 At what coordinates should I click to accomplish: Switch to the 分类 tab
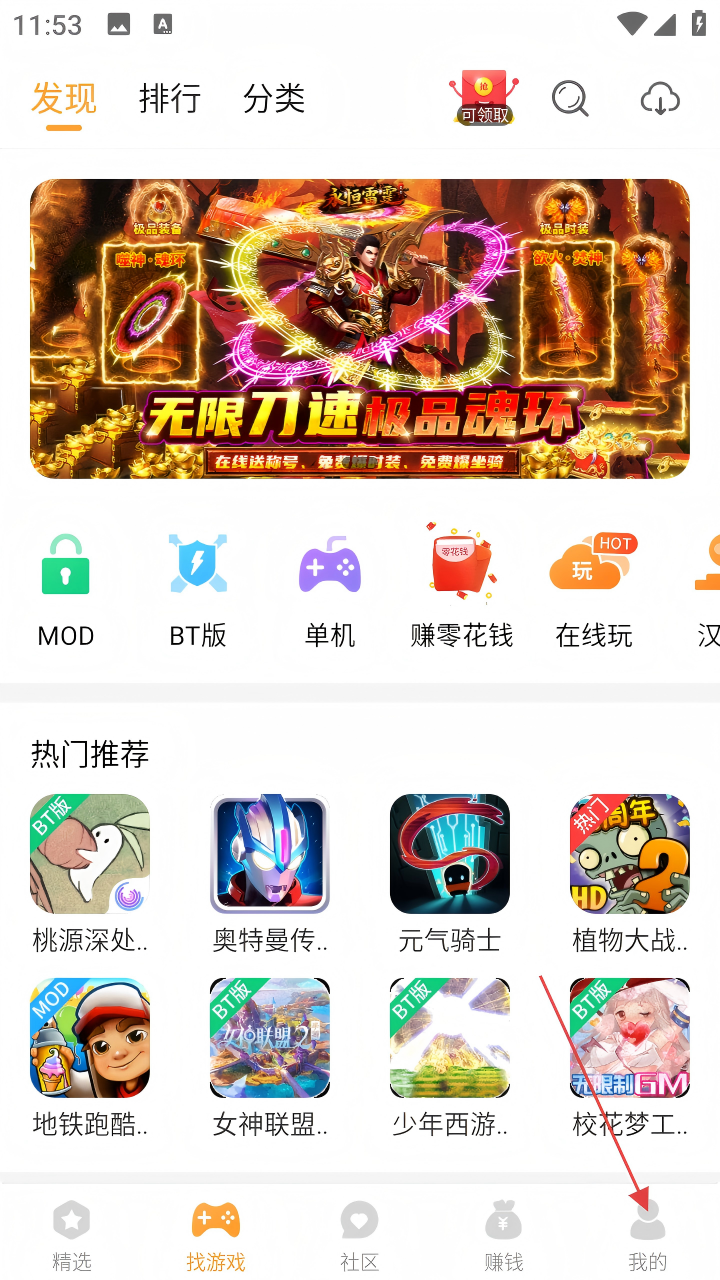click(273, 99)
